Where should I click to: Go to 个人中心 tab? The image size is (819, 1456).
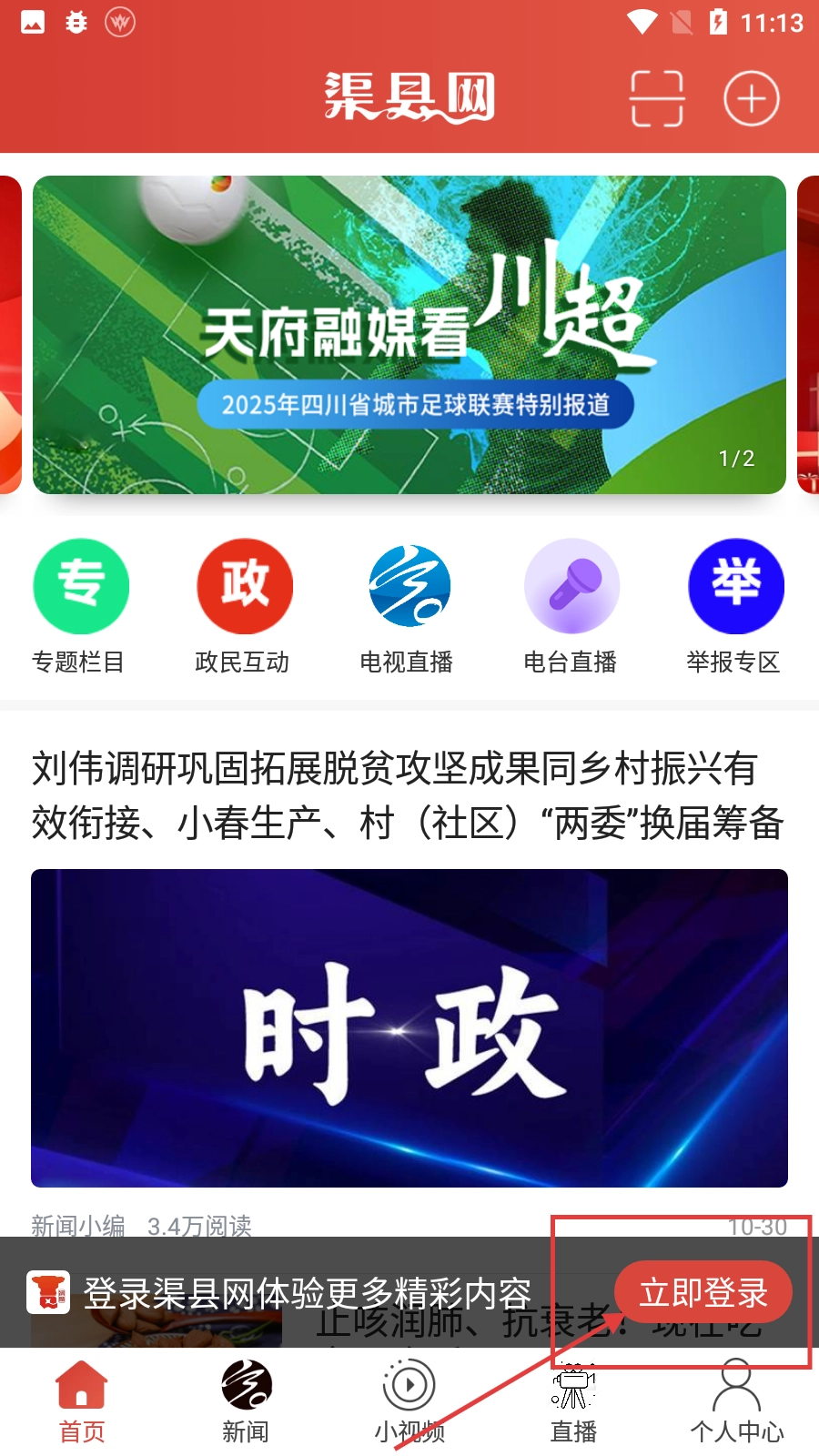(x=737, y=1401)
